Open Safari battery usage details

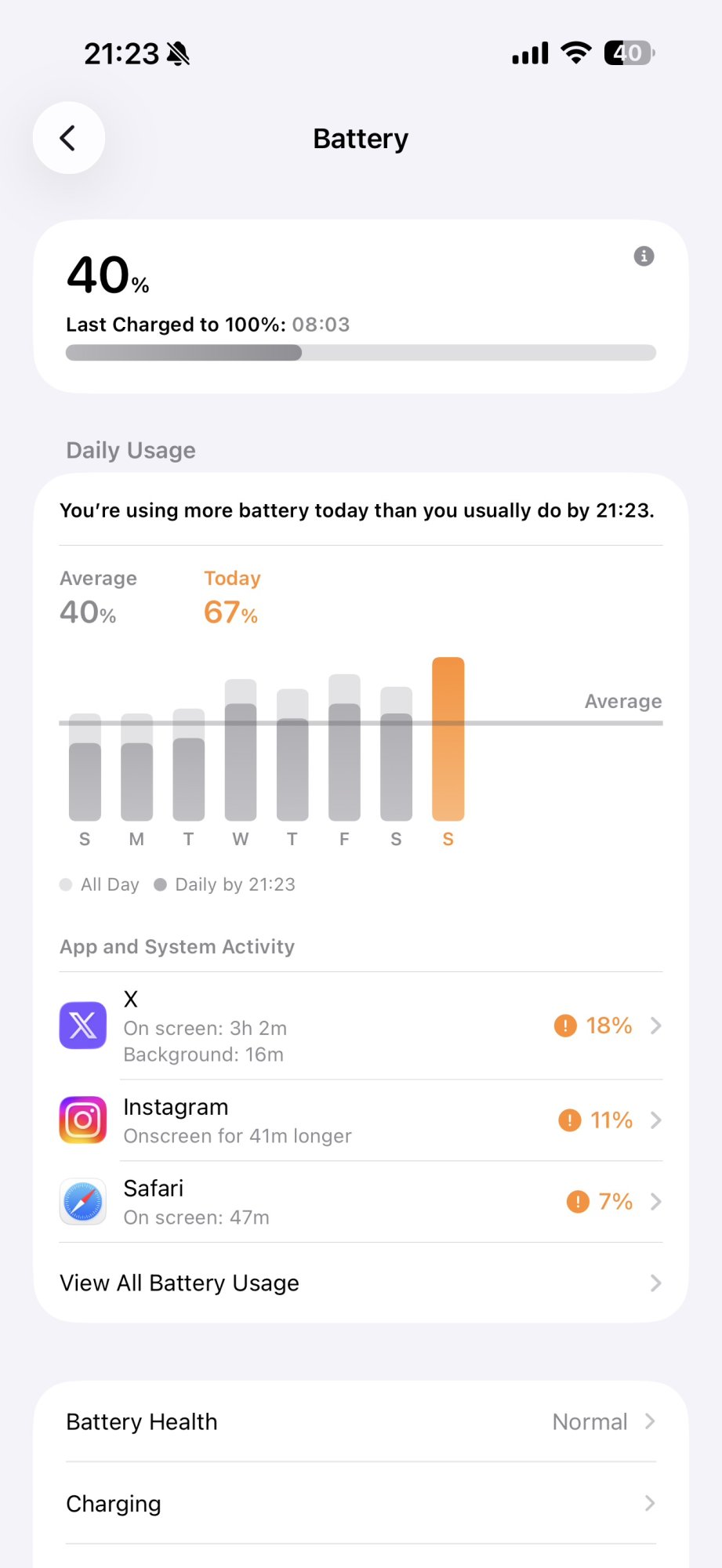pos(361,1202)
